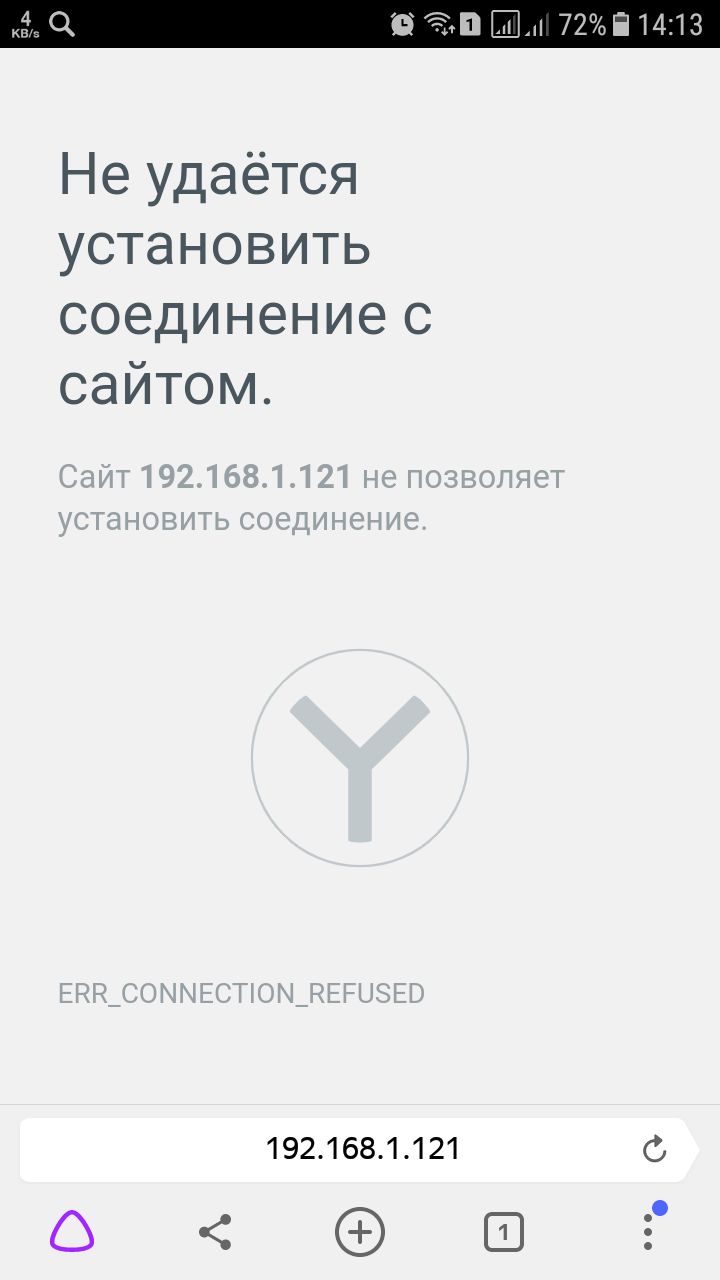720x1280 pixels.
Task: Share the current page
Action: pos(215,1232)
